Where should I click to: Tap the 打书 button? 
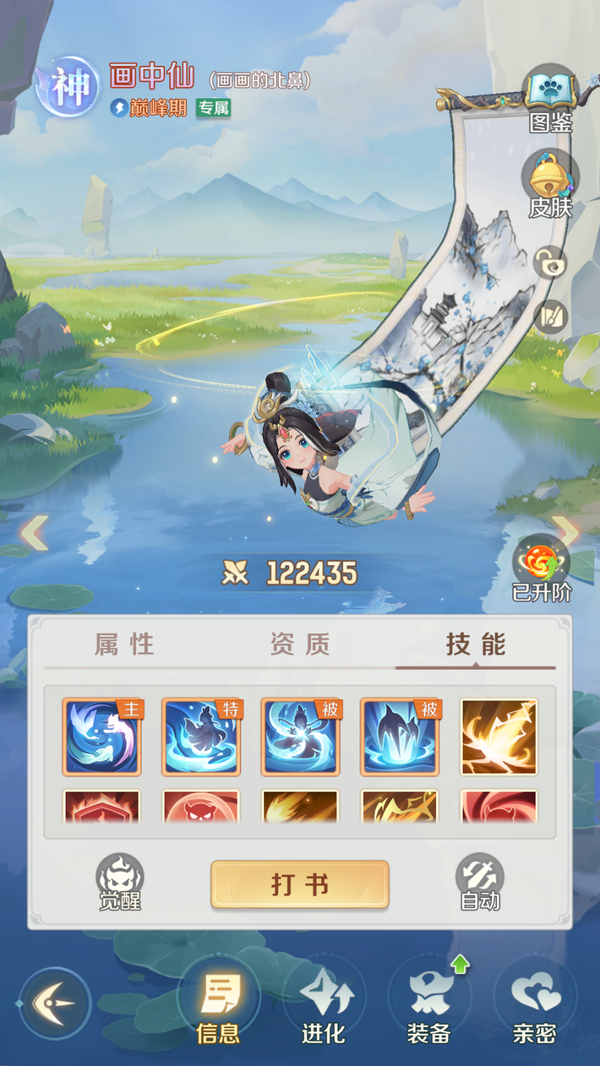point(299,885)
